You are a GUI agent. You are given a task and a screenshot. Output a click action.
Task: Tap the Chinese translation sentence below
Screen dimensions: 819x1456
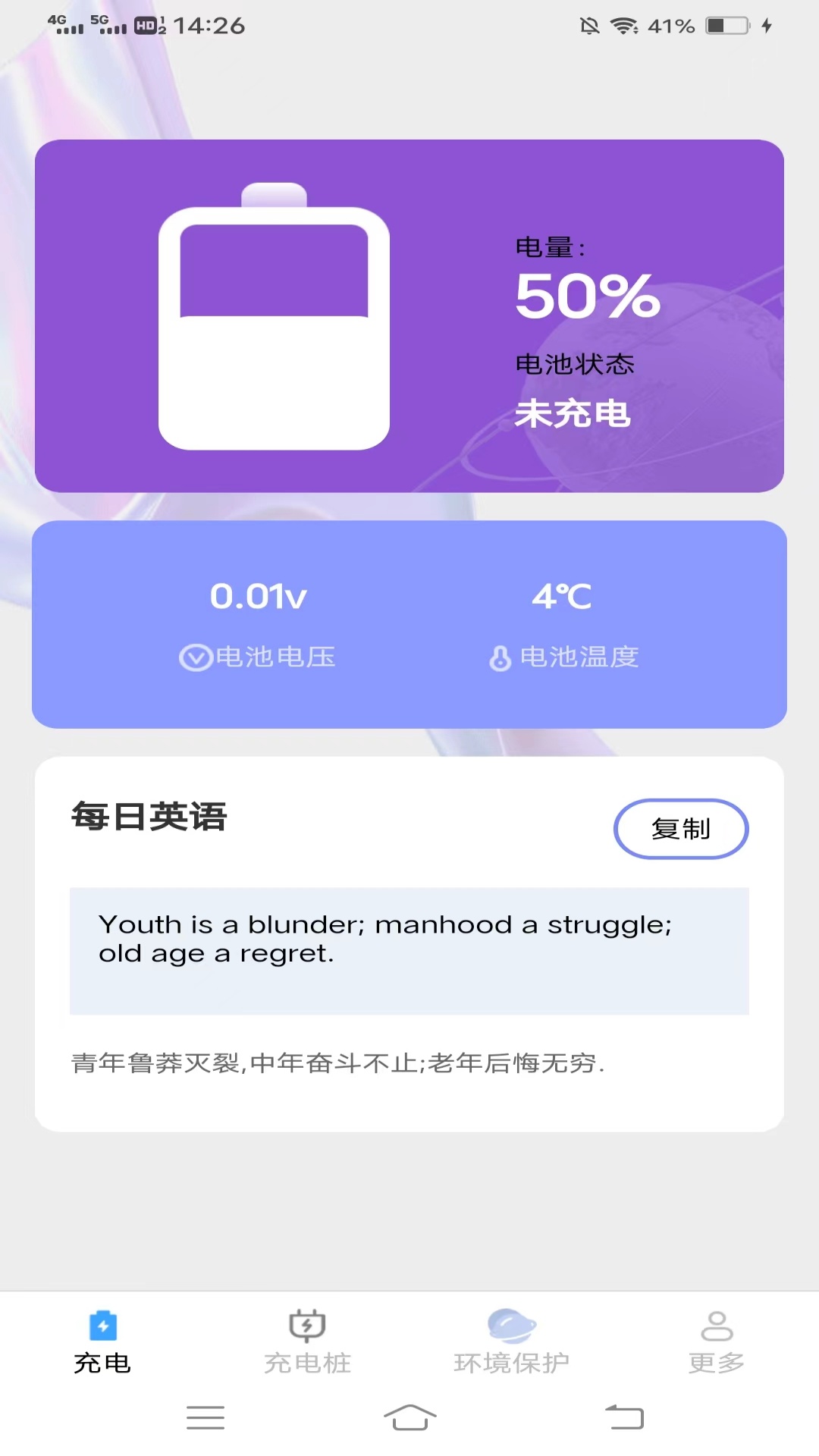[x=335, y=1065]
